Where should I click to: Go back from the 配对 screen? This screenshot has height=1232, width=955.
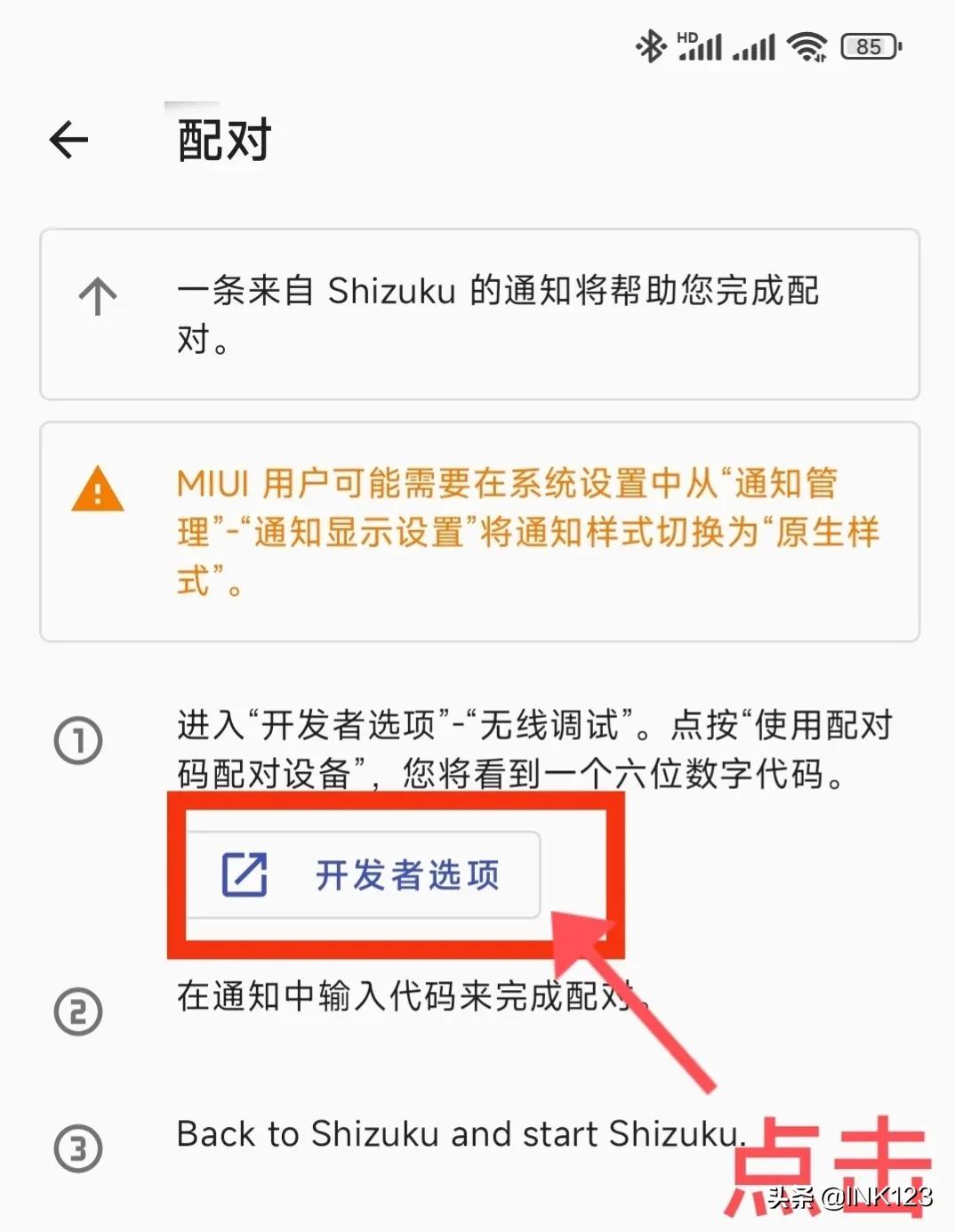tap(68, 141)
